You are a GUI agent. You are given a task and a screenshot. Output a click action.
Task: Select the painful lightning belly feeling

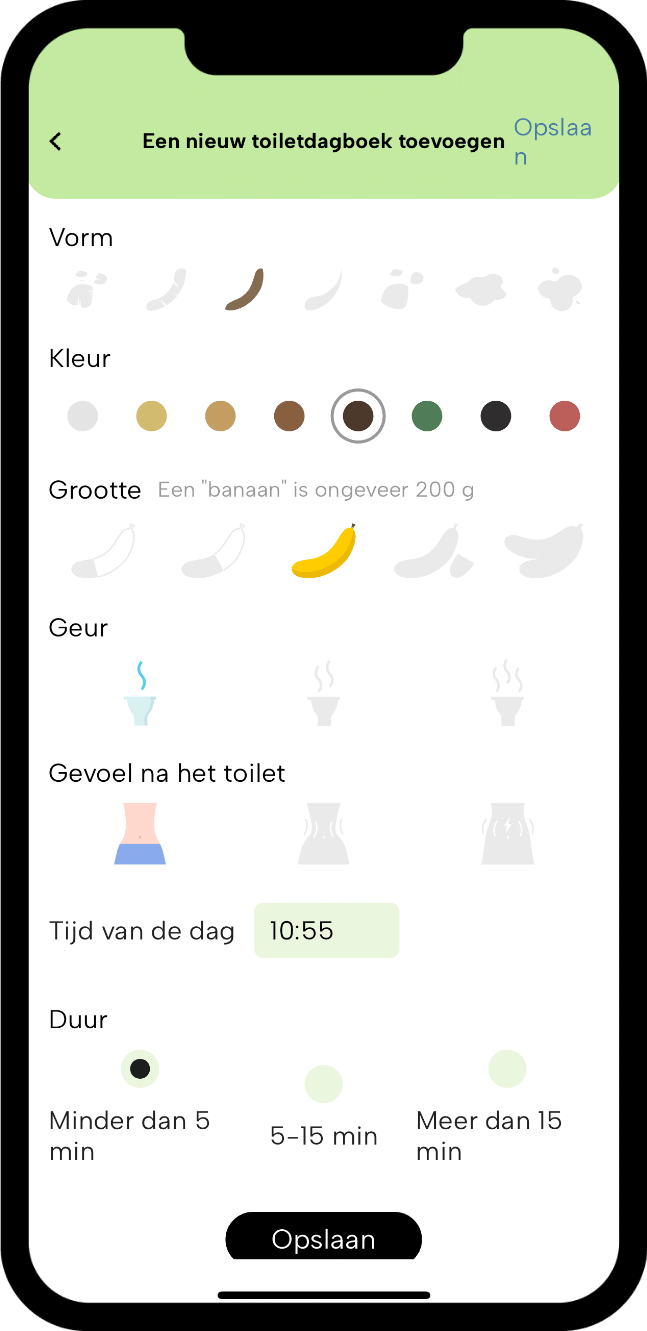(508, 833)
